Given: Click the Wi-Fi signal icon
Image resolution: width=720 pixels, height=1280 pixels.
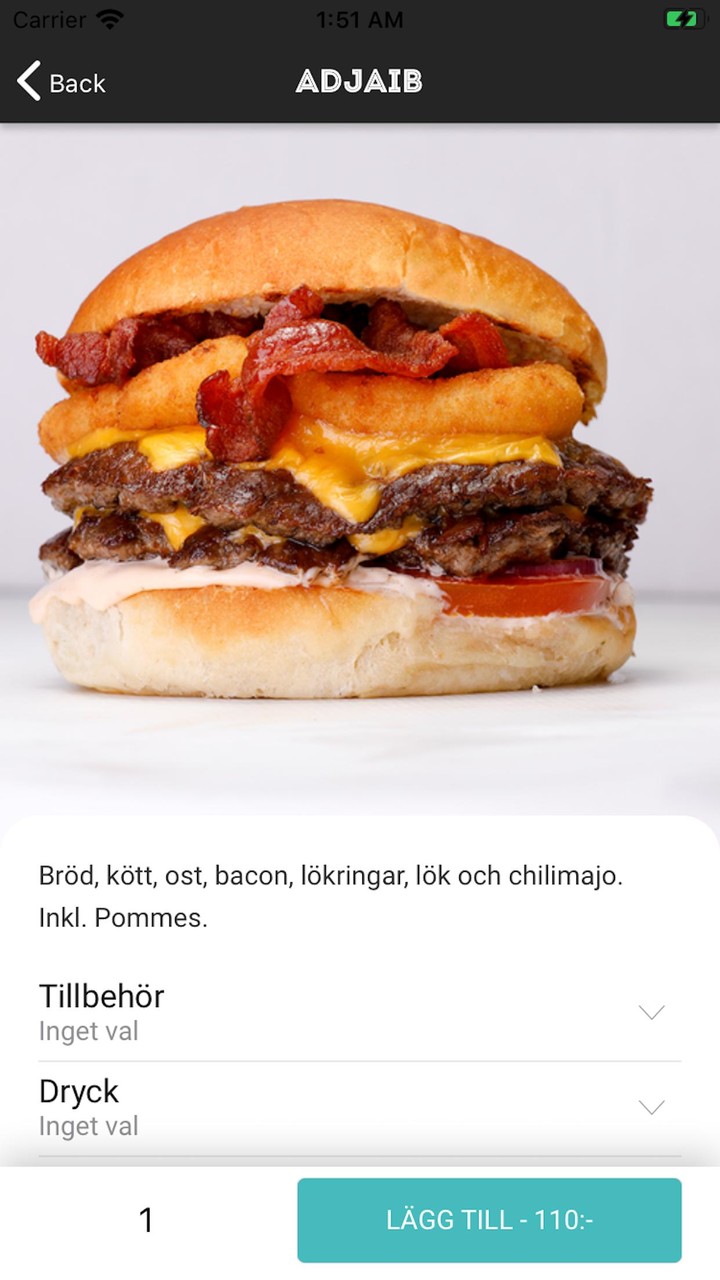Looking at the screenshot, I should 110,18.
